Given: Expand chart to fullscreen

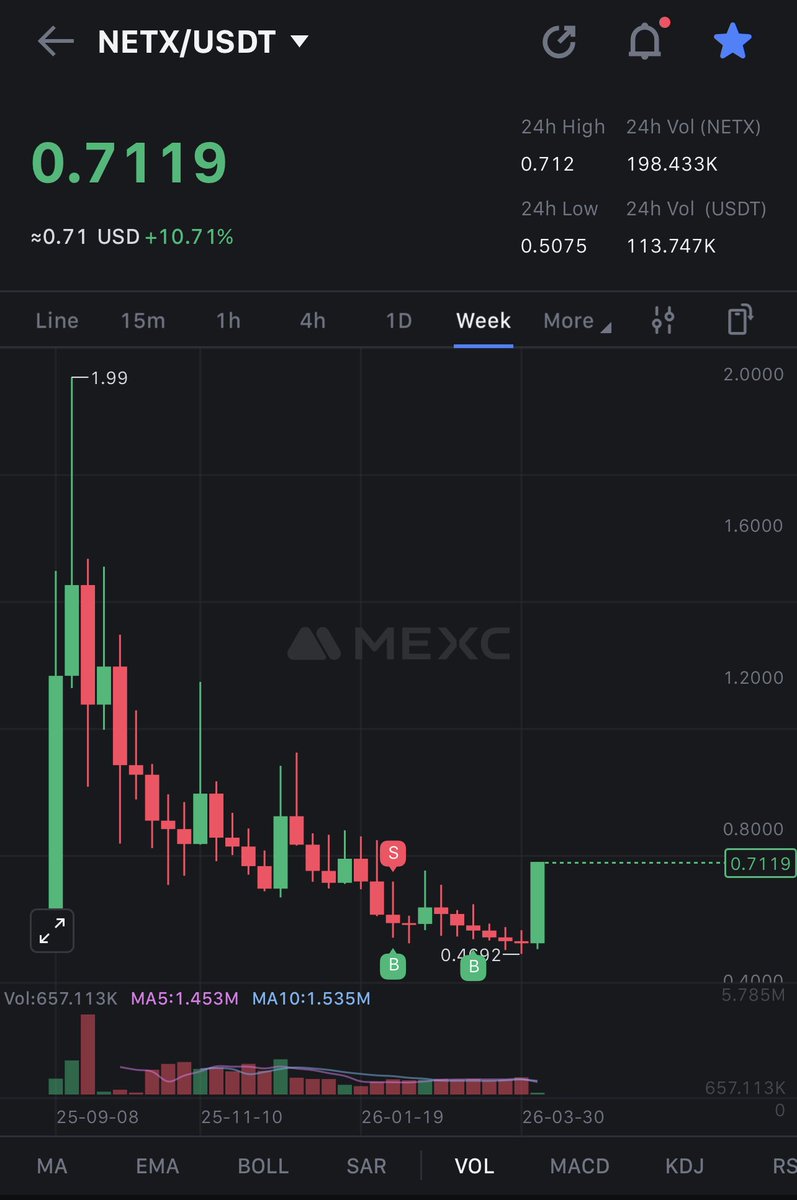Looking at the screenshot, I should [51, 930].
